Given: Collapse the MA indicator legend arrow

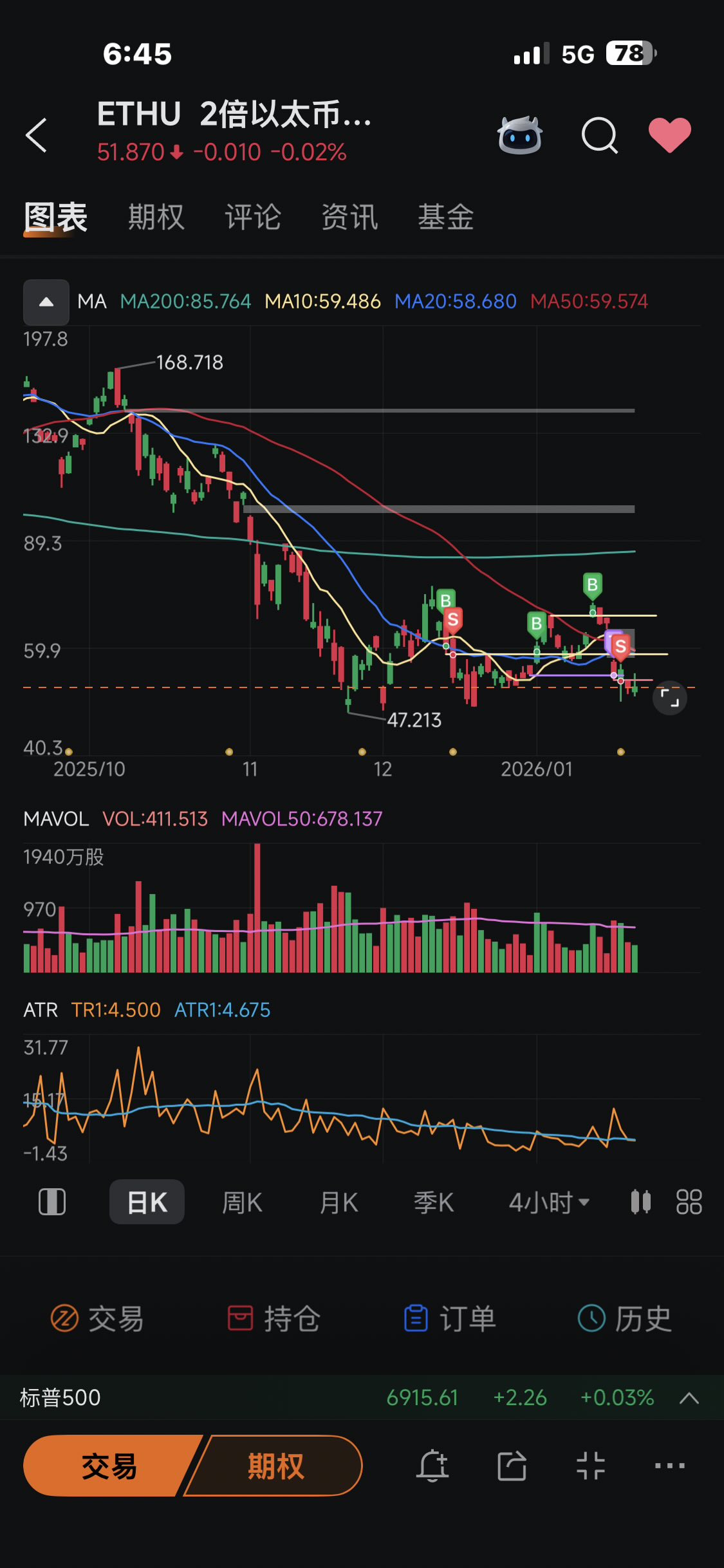Looking at the screenshot, I should click(x=46, y=302).
